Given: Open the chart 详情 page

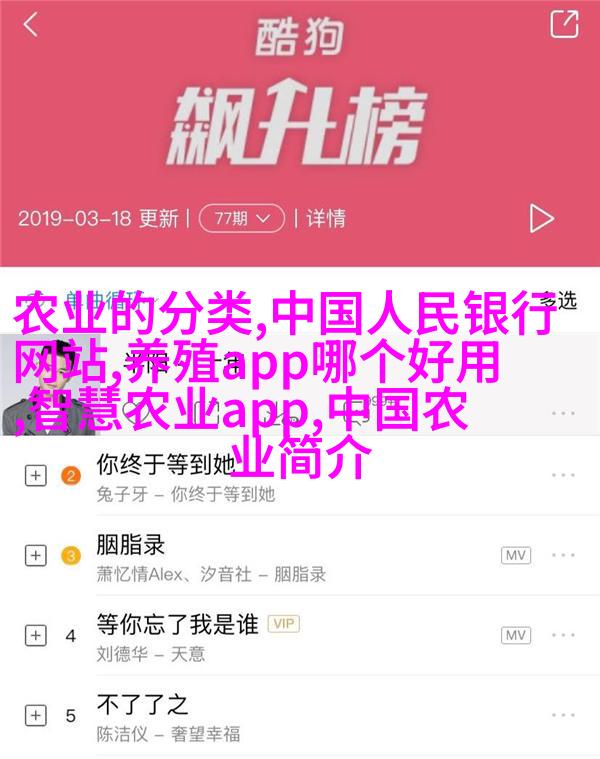Looking at the screenshot, I should (x=326, y=218).
